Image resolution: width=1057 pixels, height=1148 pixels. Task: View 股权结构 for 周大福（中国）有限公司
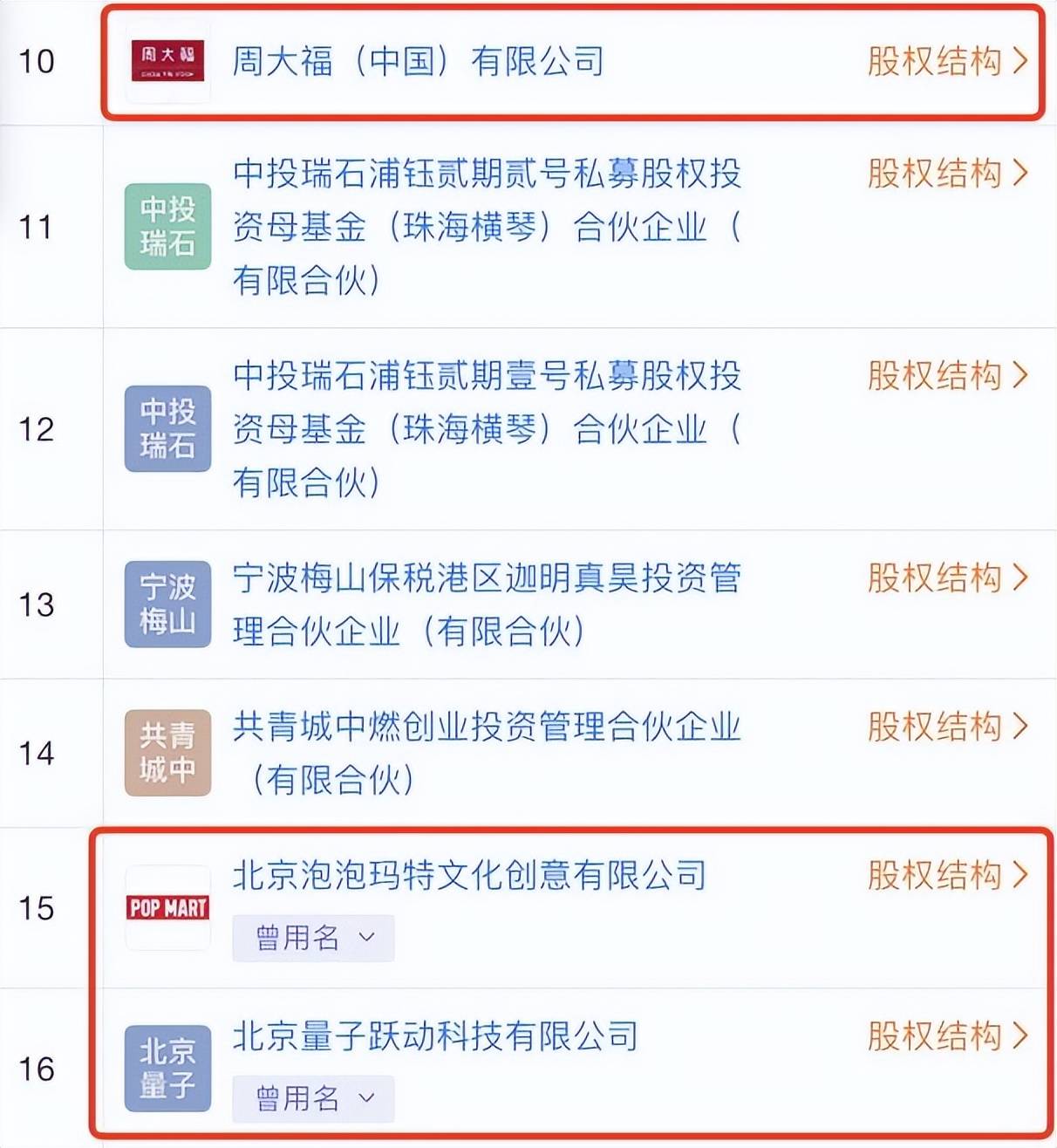click(947, 62)
